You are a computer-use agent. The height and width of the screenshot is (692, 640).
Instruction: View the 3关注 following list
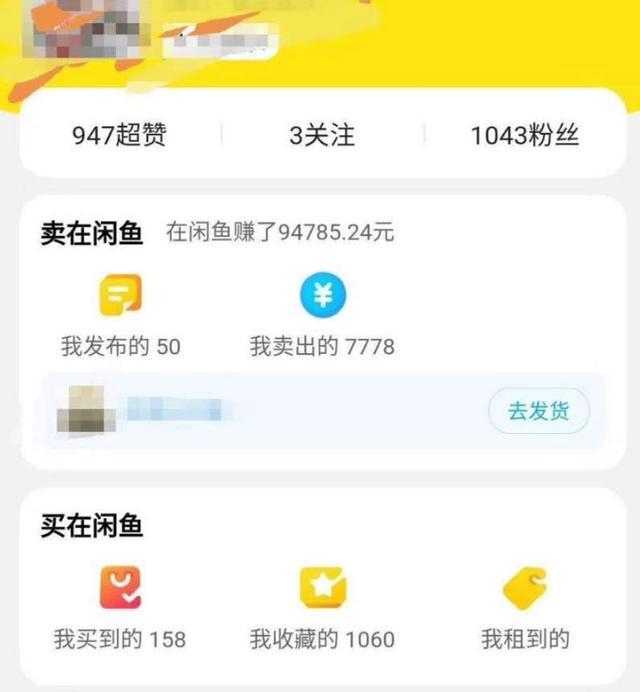click(322, 136)
